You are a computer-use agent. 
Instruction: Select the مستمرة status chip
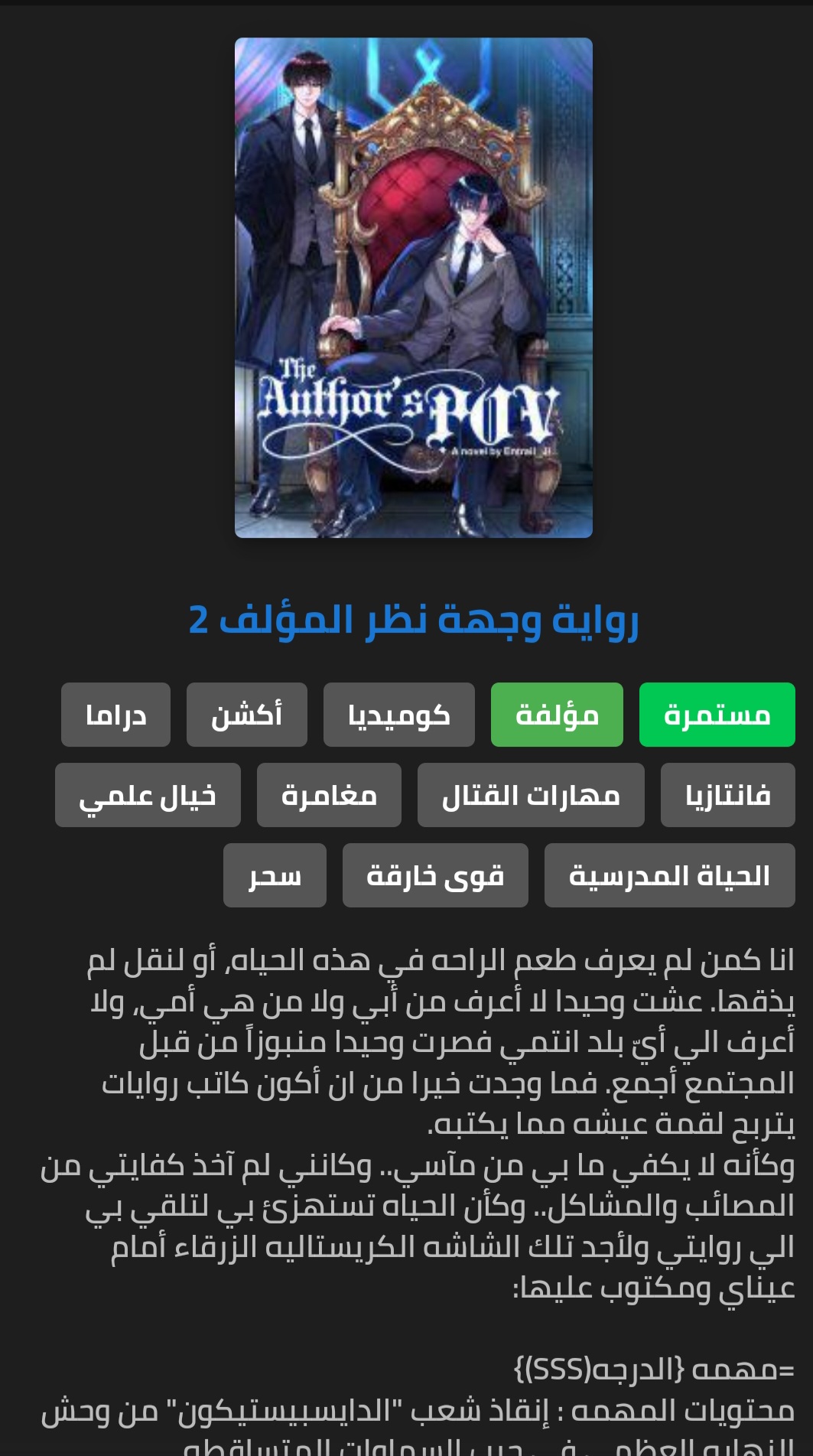point(717,715)
